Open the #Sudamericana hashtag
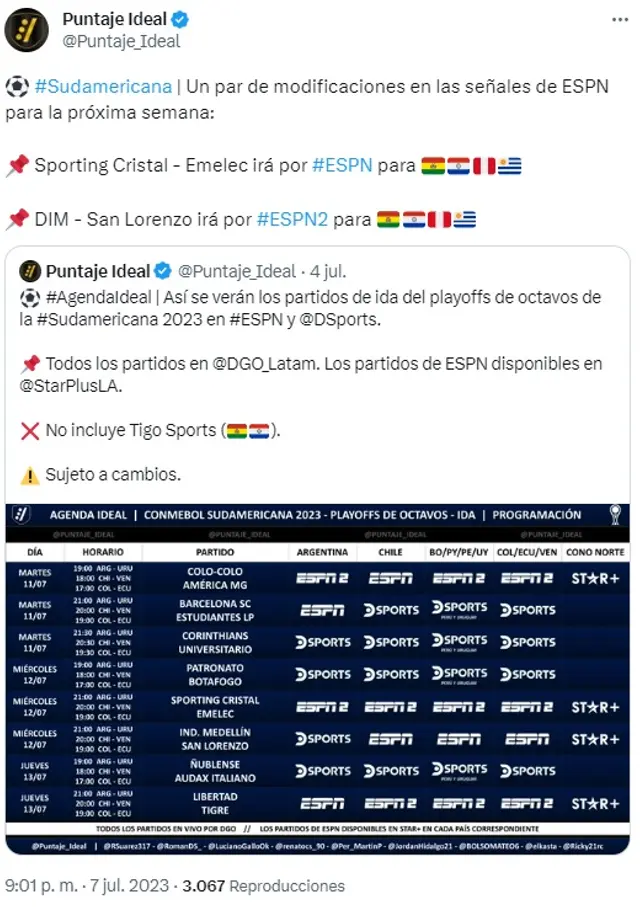Screen dimensions: 640x907 103,87
